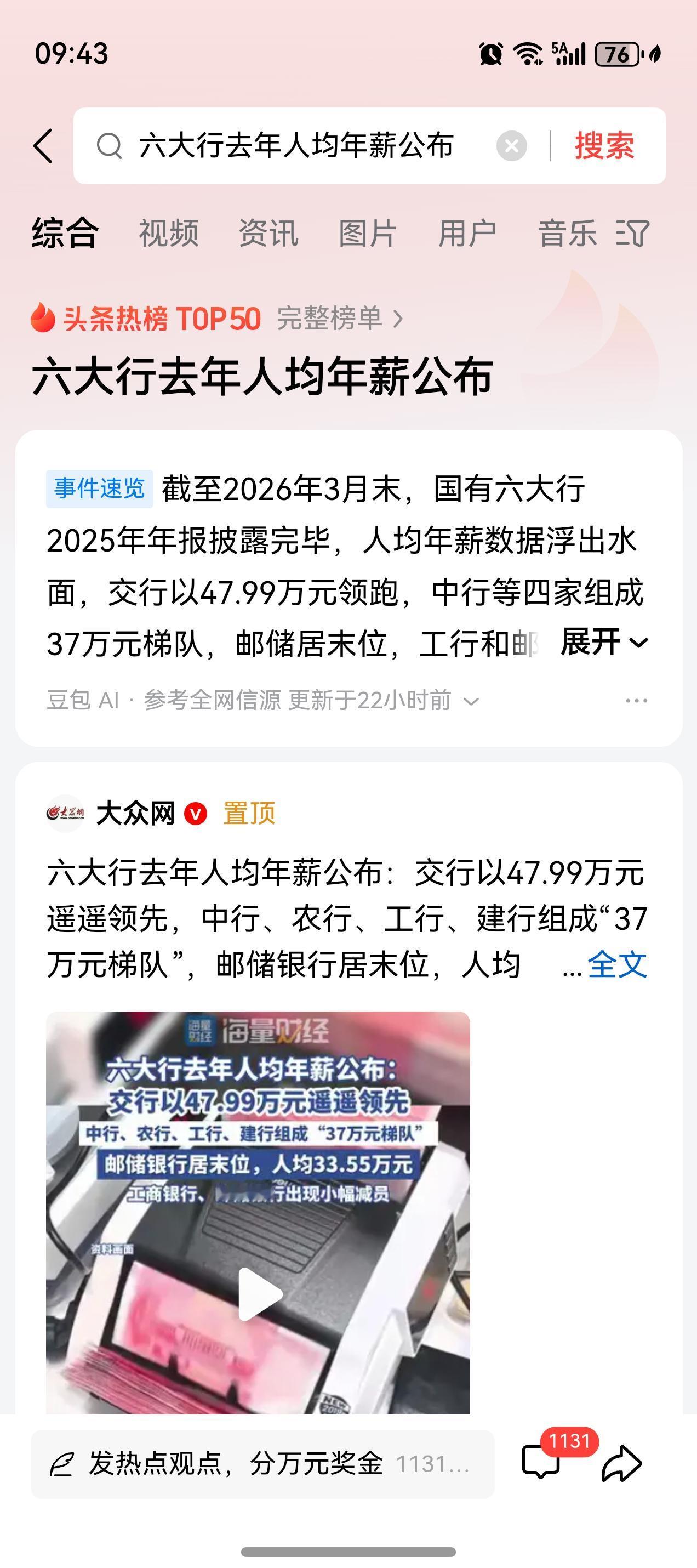
Task: Open the search filter icon beside 音乐
Action: click(633, 233)
